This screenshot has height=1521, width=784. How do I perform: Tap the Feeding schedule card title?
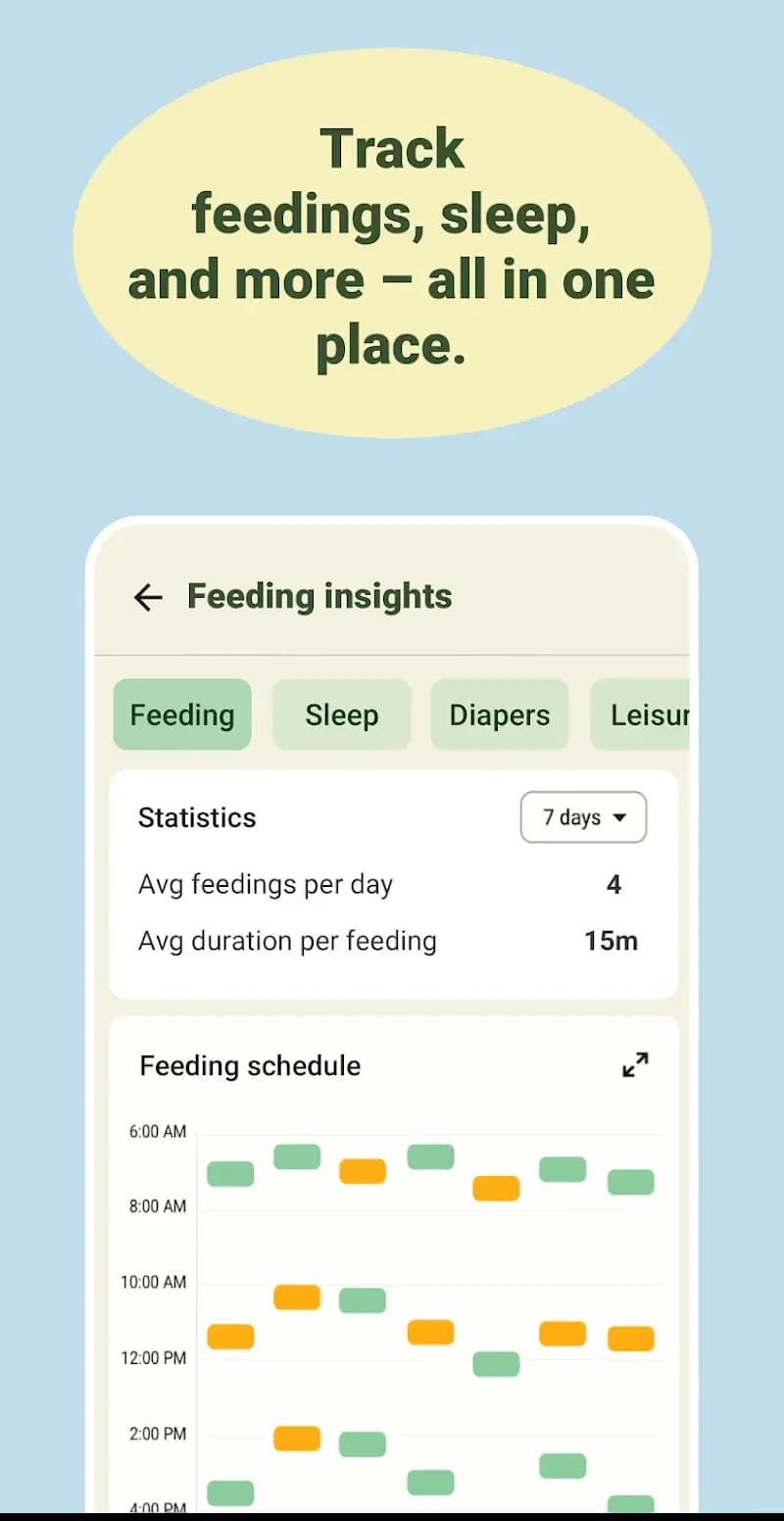pyautogui.click(x=250, y=1065)
